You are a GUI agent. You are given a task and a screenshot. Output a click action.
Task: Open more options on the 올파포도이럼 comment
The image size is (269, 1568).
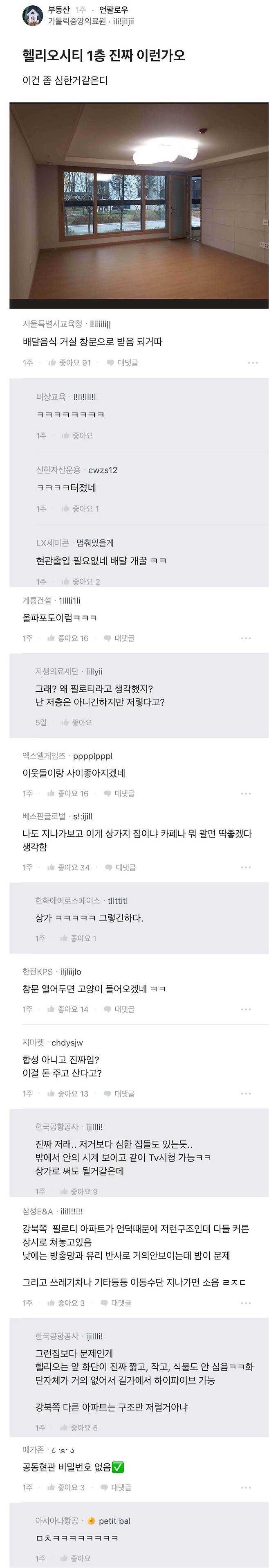pos(246,638)
